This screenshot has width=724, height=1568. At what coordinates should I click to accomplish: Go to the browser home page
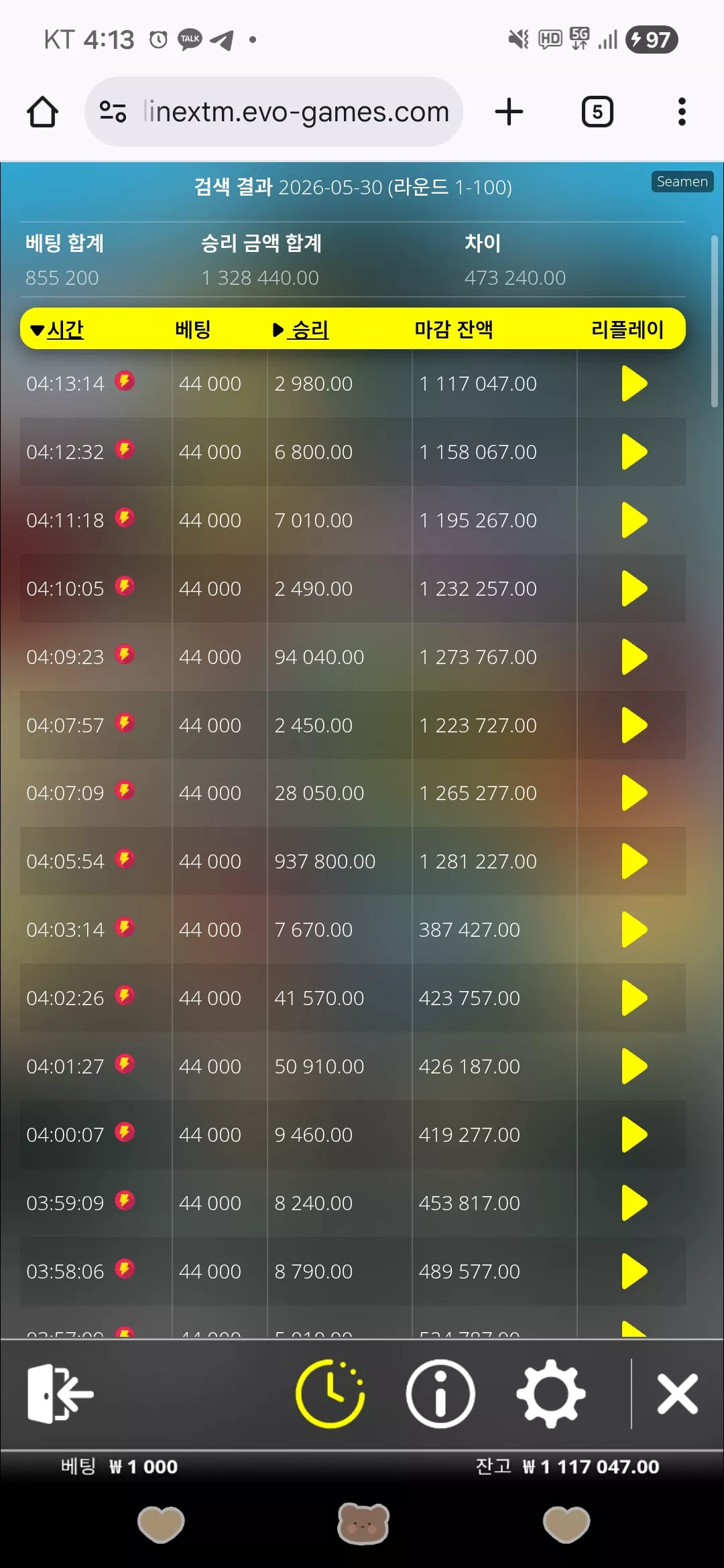click(x=42, y=112)
